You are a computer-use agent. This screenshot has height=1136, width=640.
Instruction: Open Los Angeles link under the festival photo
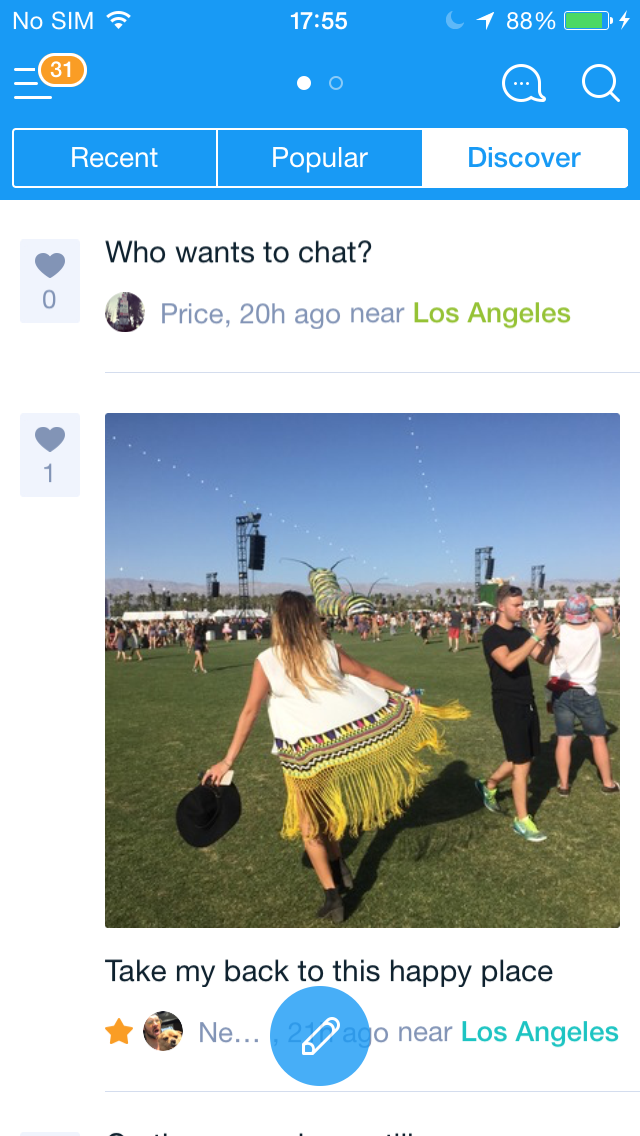[x=540, y=1032]
